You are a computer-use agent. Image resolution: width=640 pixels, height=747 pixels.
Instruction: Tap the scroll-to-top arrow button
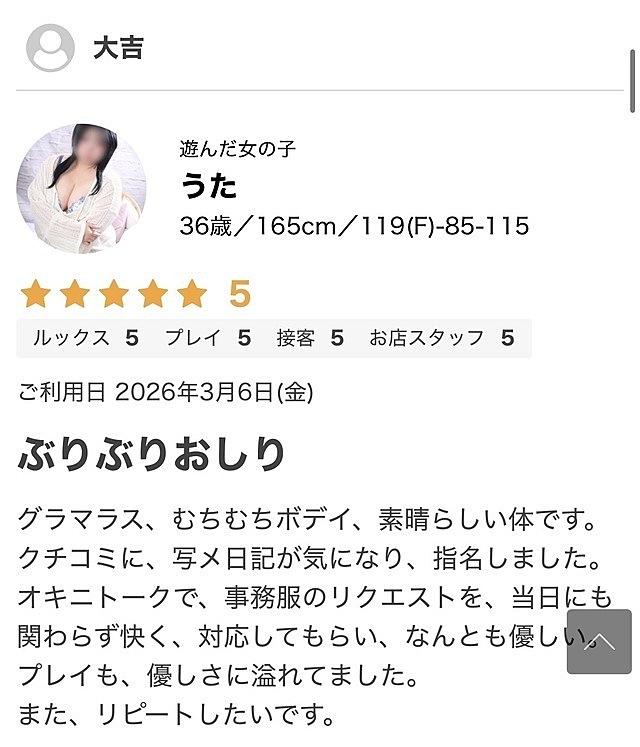(x=599, y=641)
